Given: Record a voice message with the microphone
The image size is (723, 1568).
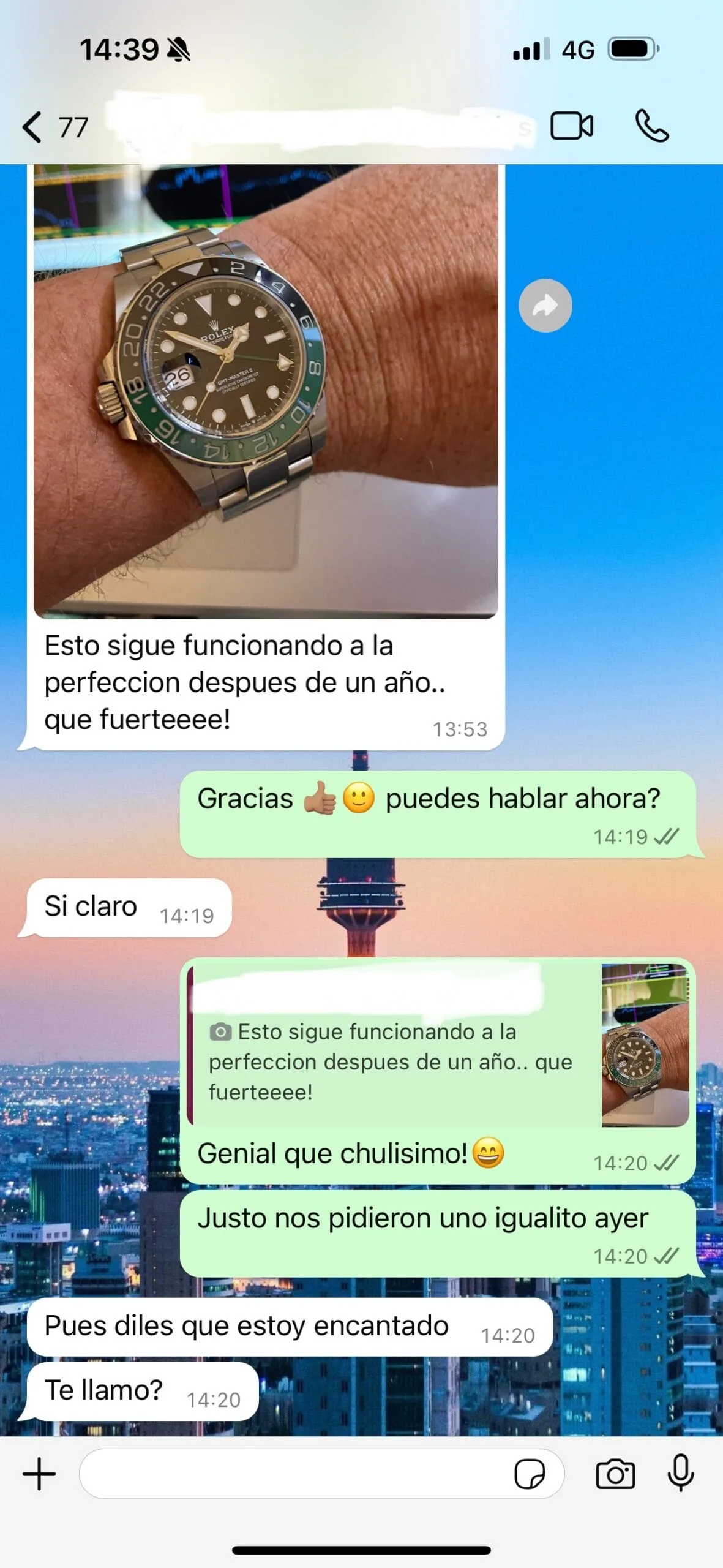Looking at the screenshot, I should (x=681, y=1474).
